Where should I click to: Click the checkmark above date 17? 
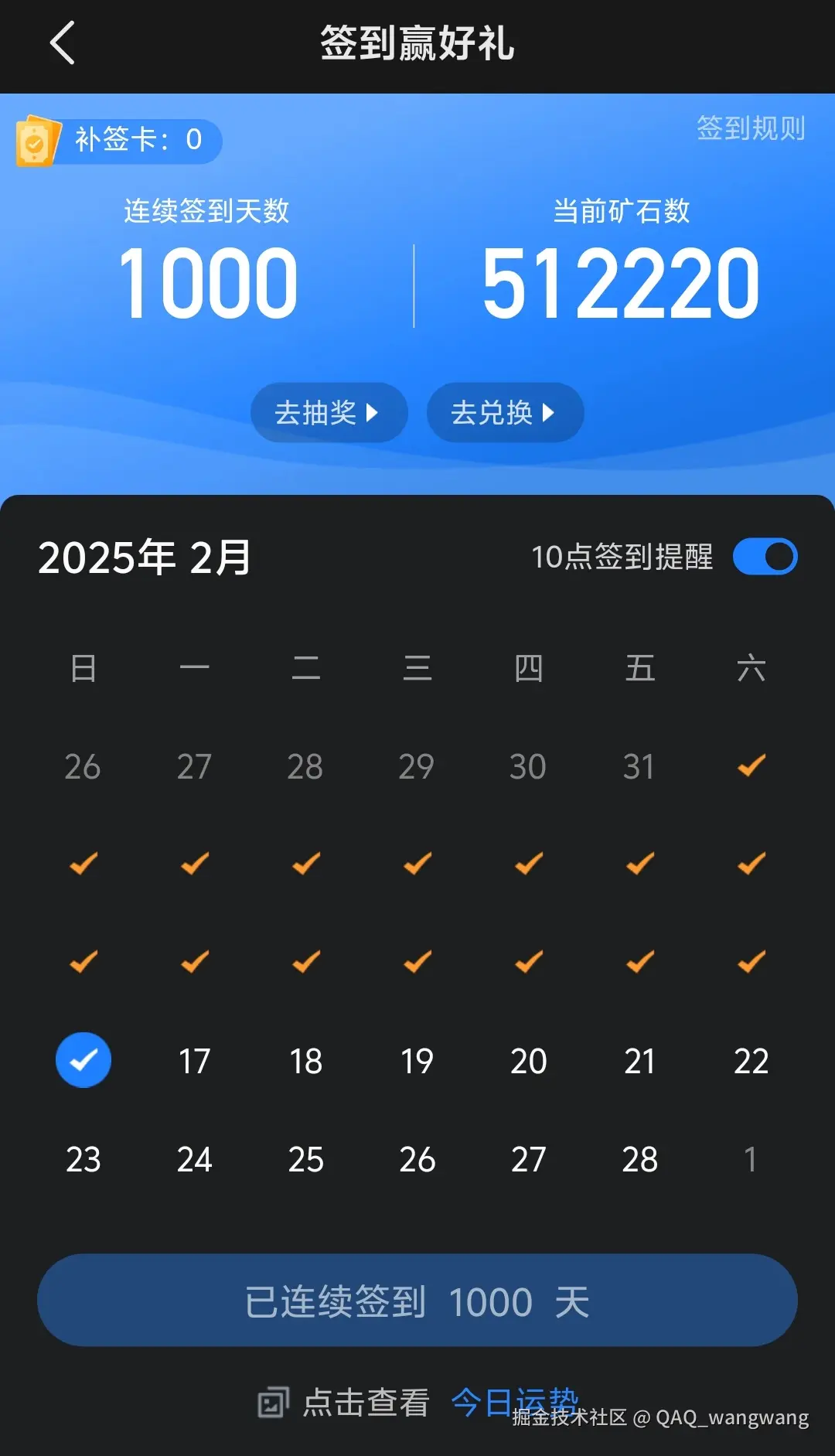[195, 963]
